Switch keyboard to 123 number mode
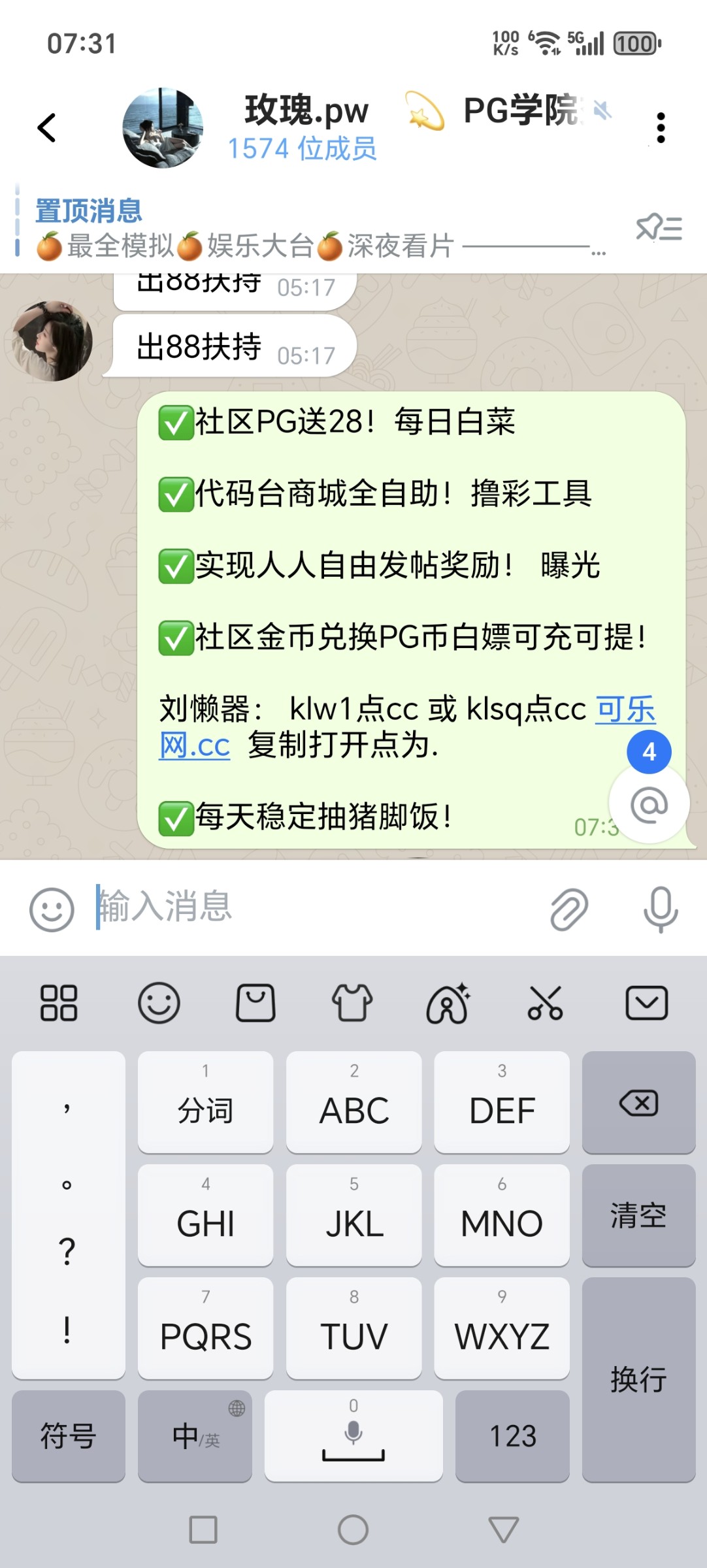 [x=512, y=1436]
